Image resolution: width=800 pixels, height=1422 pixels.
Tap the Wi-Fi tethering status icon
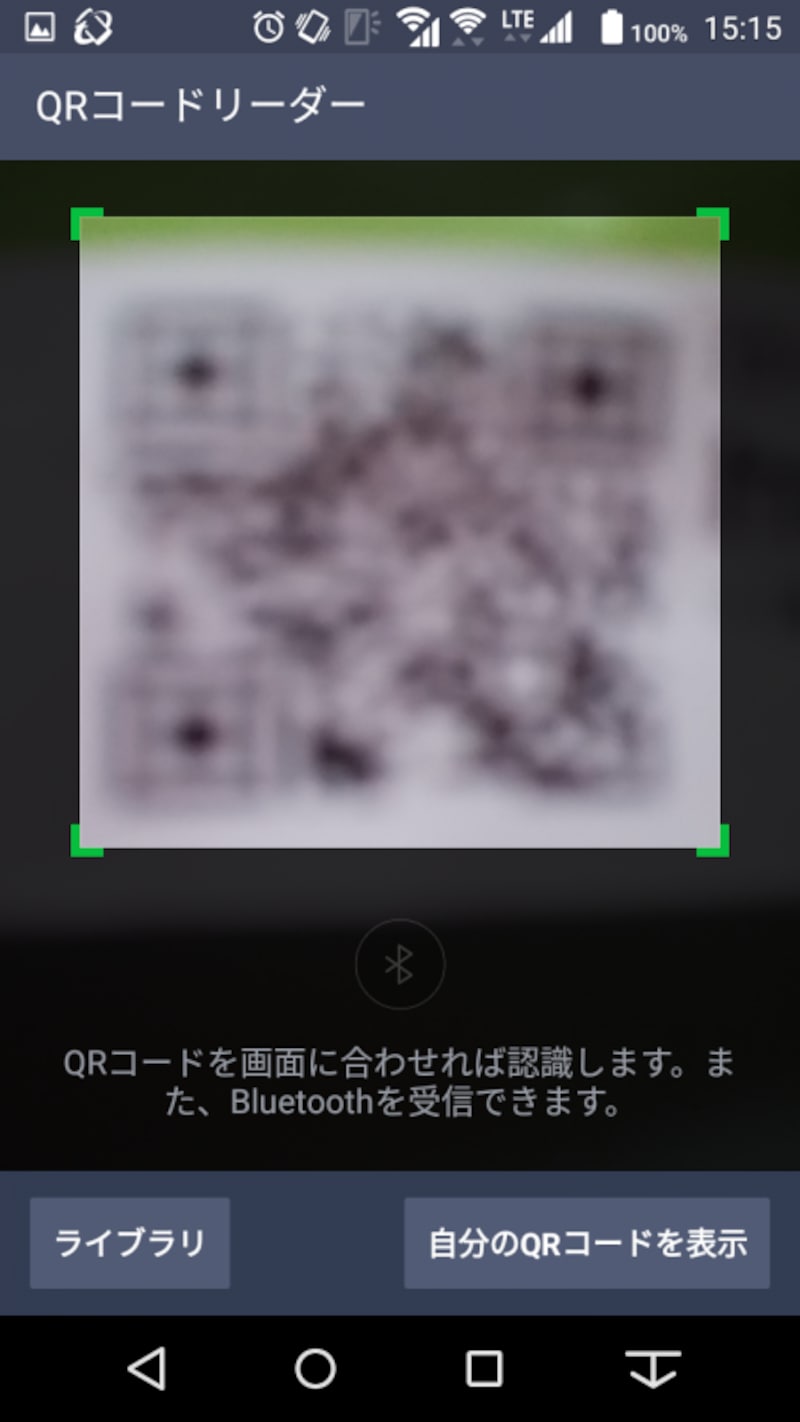[420, 27]
